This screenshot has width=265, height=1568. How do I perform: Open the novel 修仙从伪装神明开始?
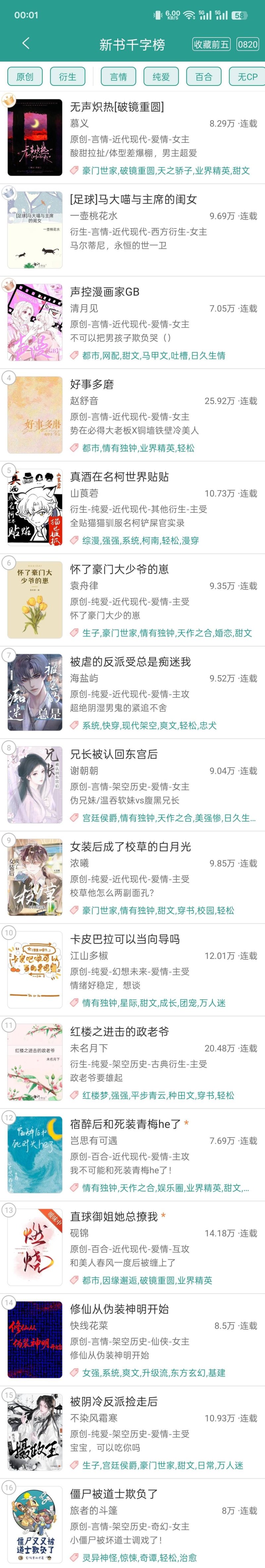click(119, 1309)
